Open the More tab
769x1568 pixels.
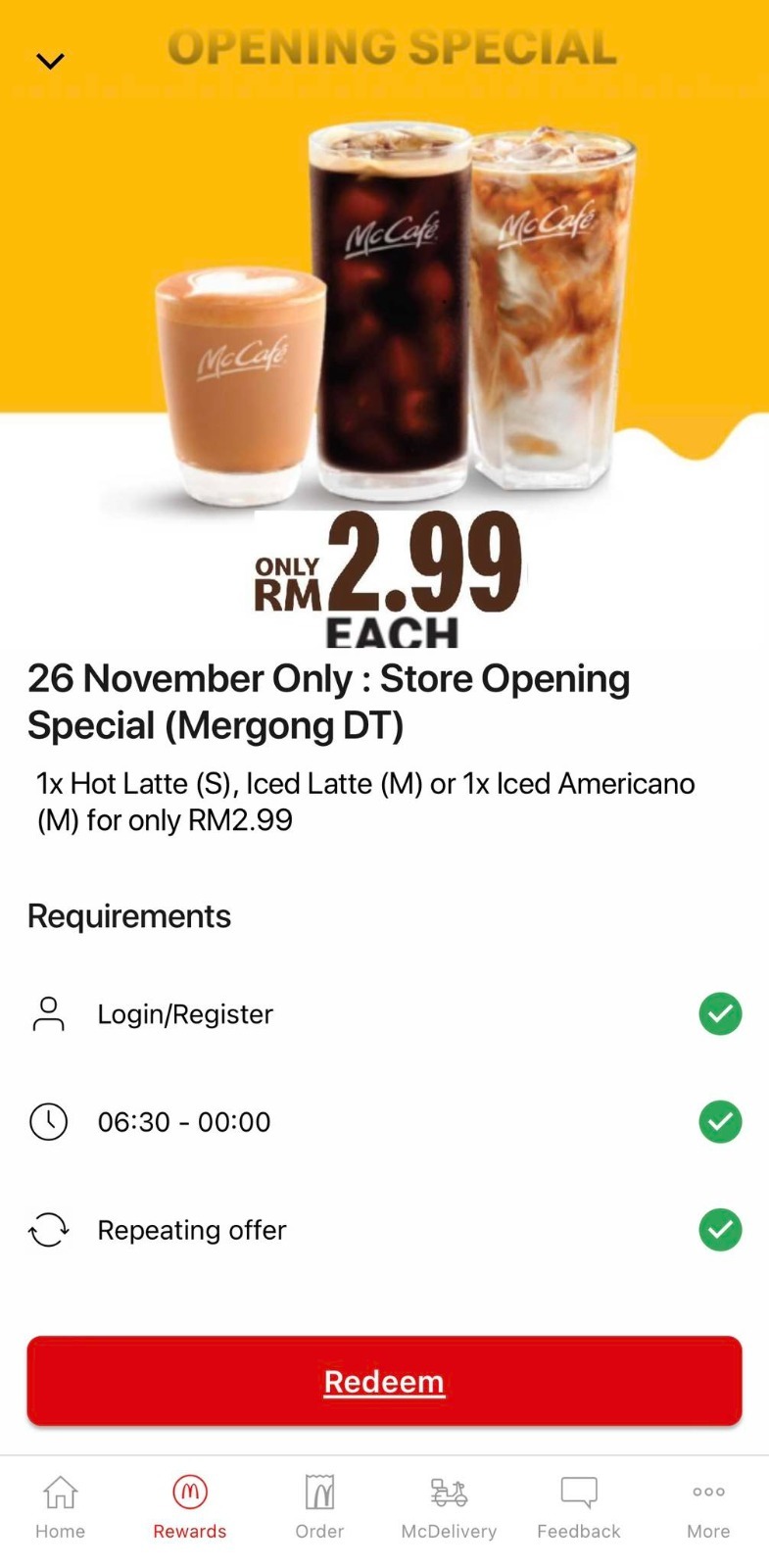point(708,1507)
